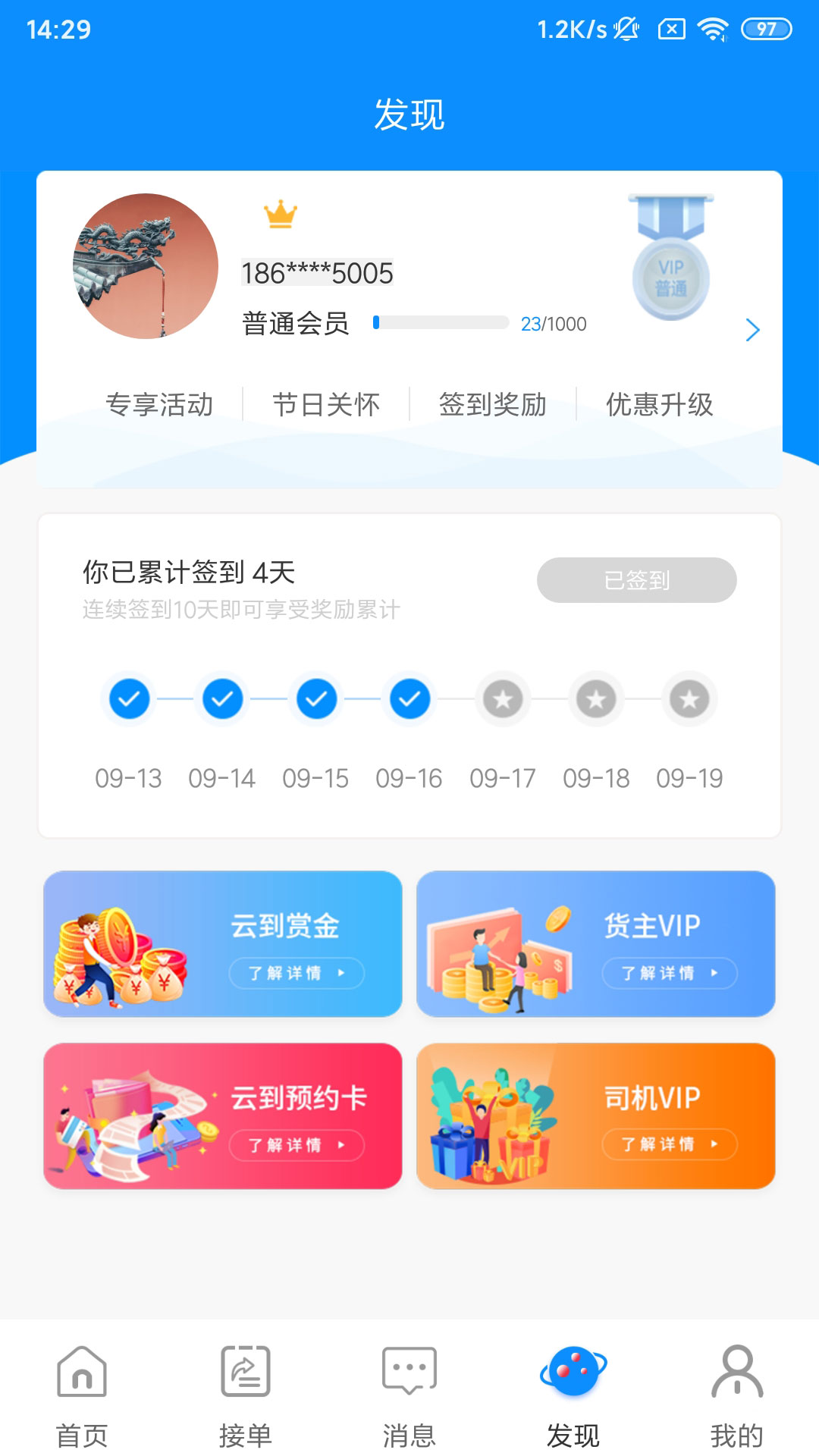819x1456 pixels.
Task: Tap the star for 09-17 unsigned day
Action: click(x=503, y=699)
